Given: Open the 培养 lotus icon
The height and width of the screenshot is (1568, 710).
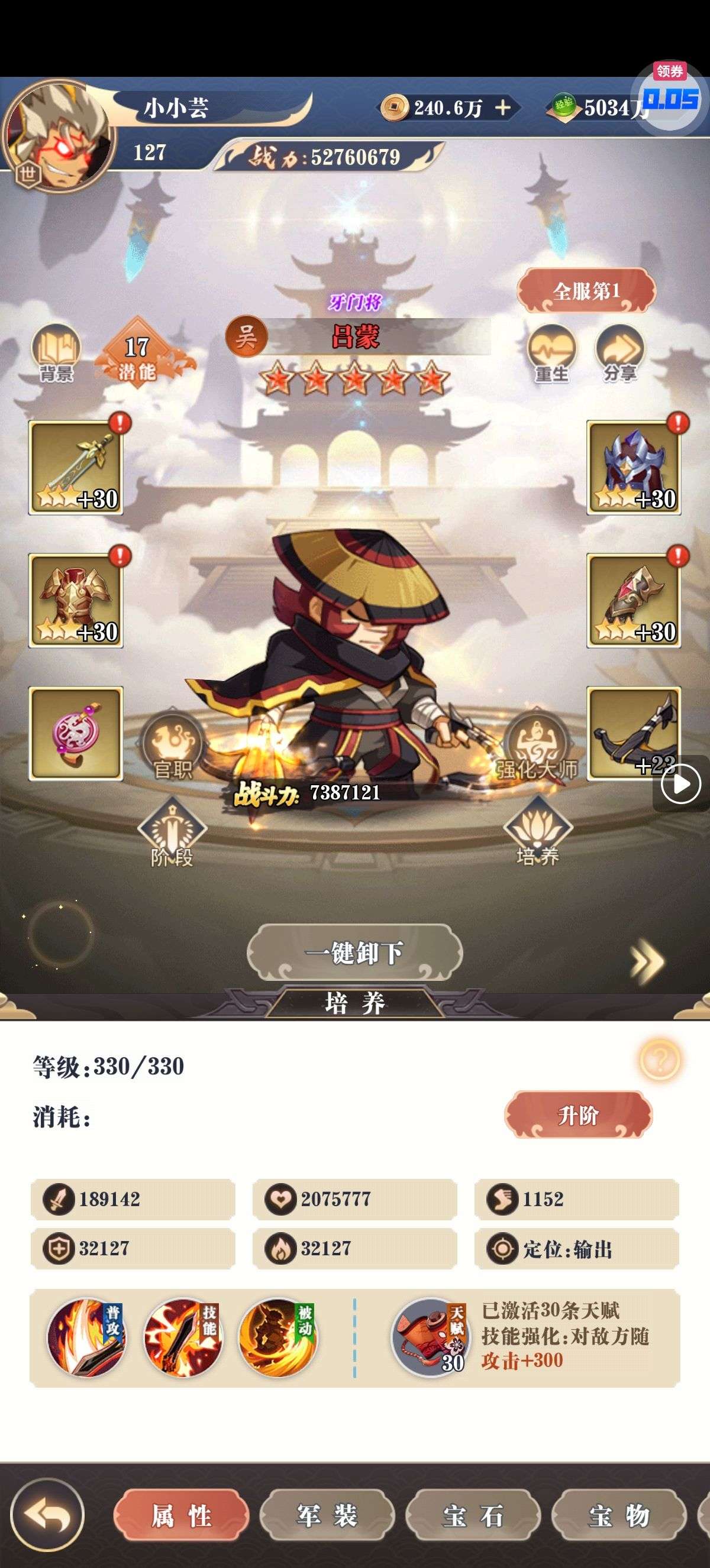Looking at the screenshot, I should coord(537,832).
